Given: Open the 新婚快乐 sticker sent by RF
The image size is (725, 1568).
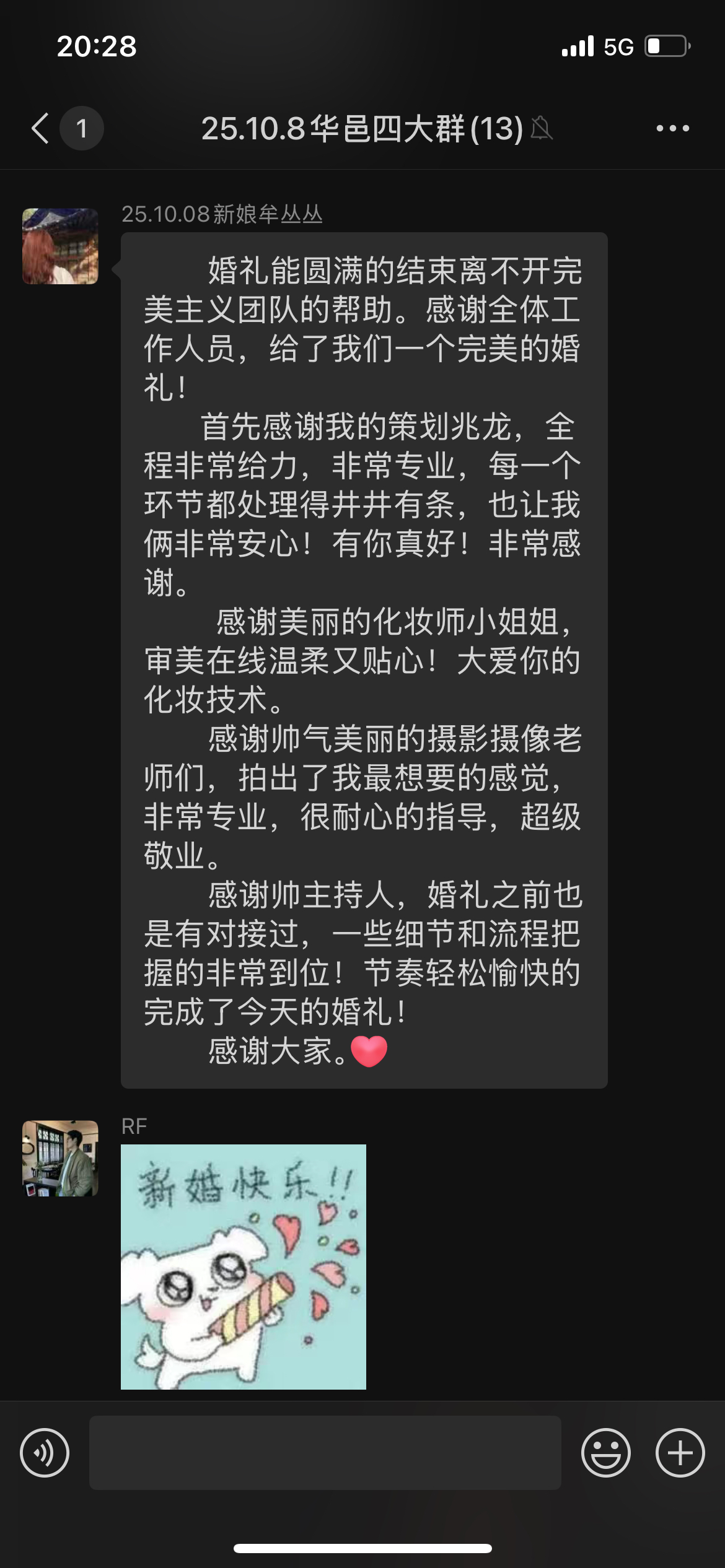Looking at the screenshot, I should tap(243, 1266).
